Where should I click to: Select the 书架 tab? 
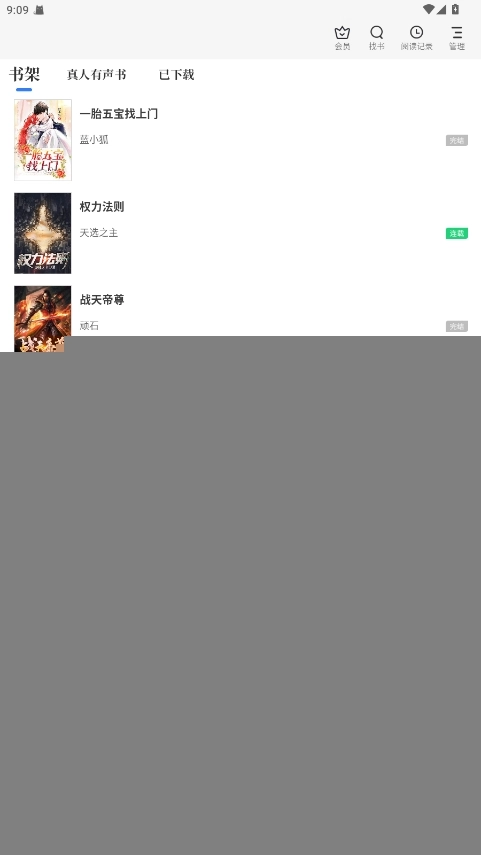(x=24, y=75)
